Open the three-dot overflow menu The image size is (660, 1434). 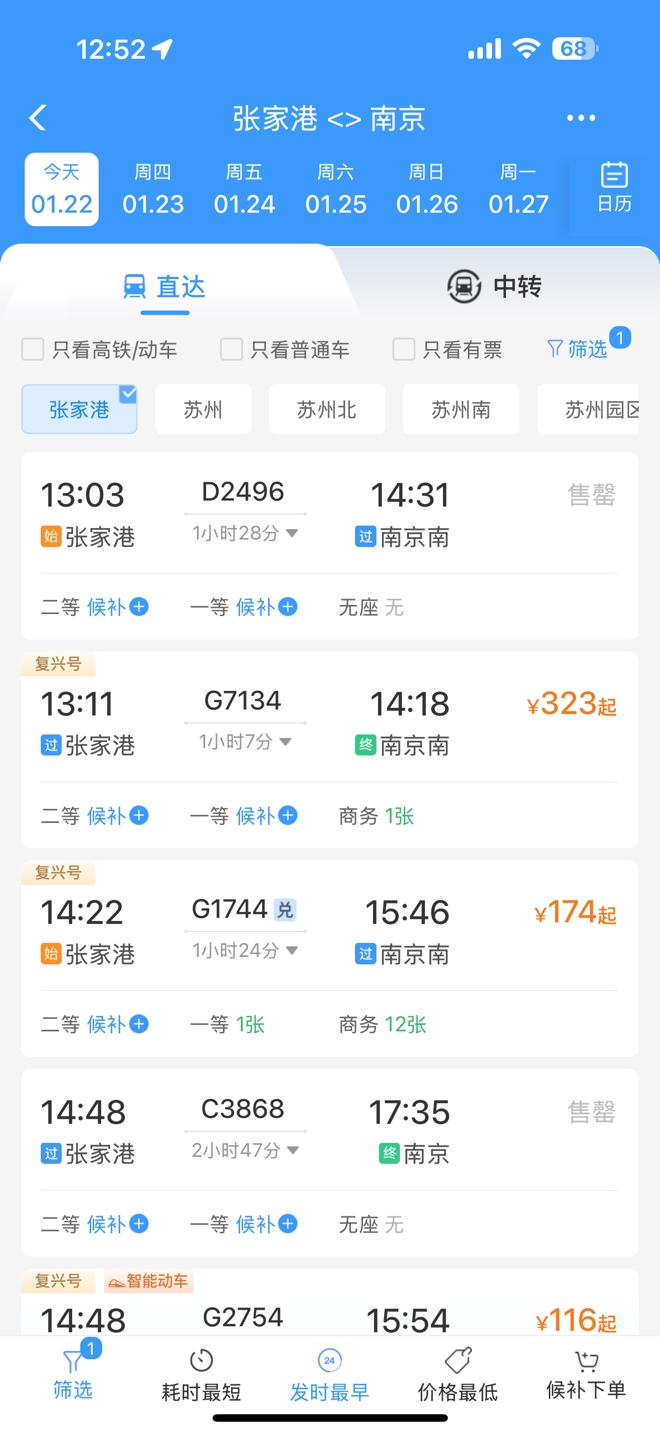click(x=581, y=118)
